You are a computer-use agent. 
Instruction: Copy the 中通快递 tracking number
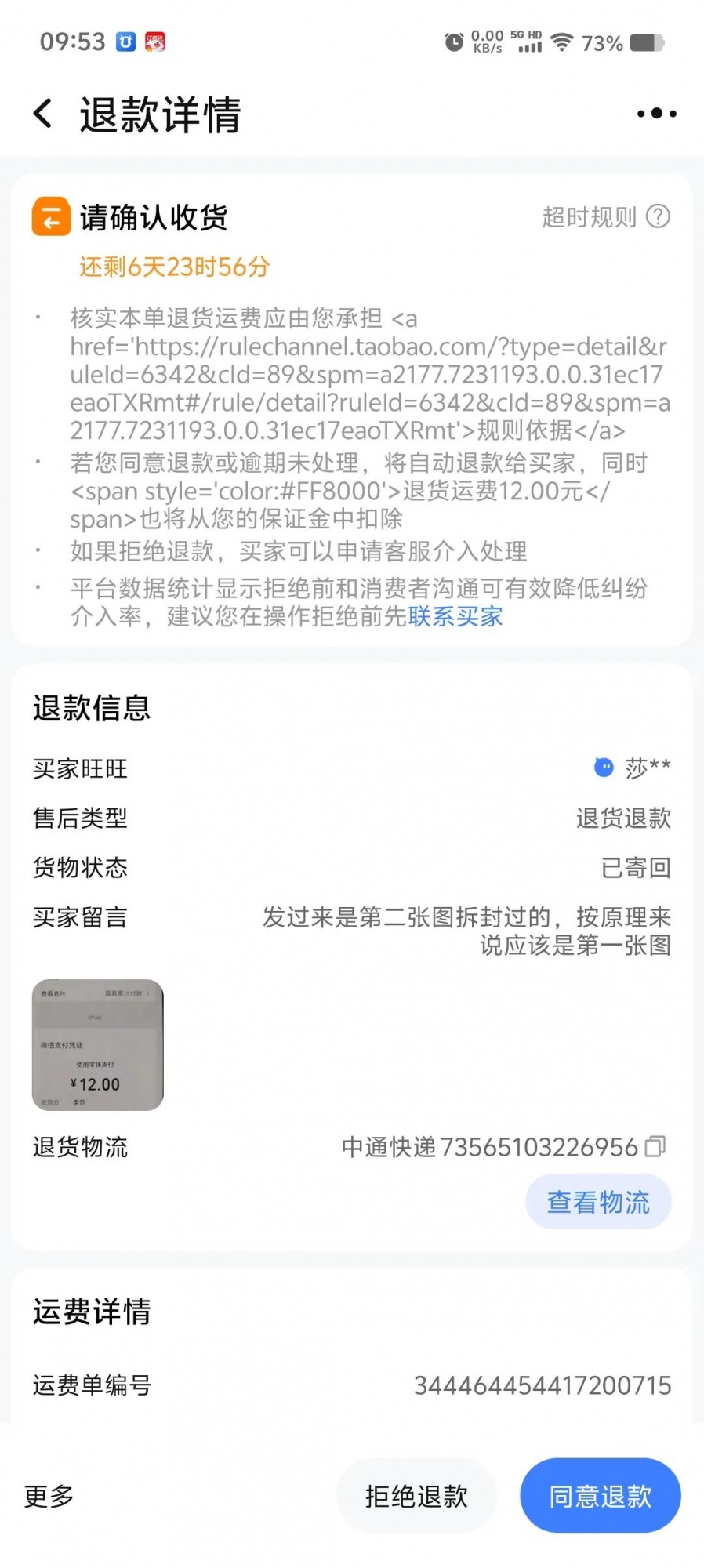[x=655, y=1147]
